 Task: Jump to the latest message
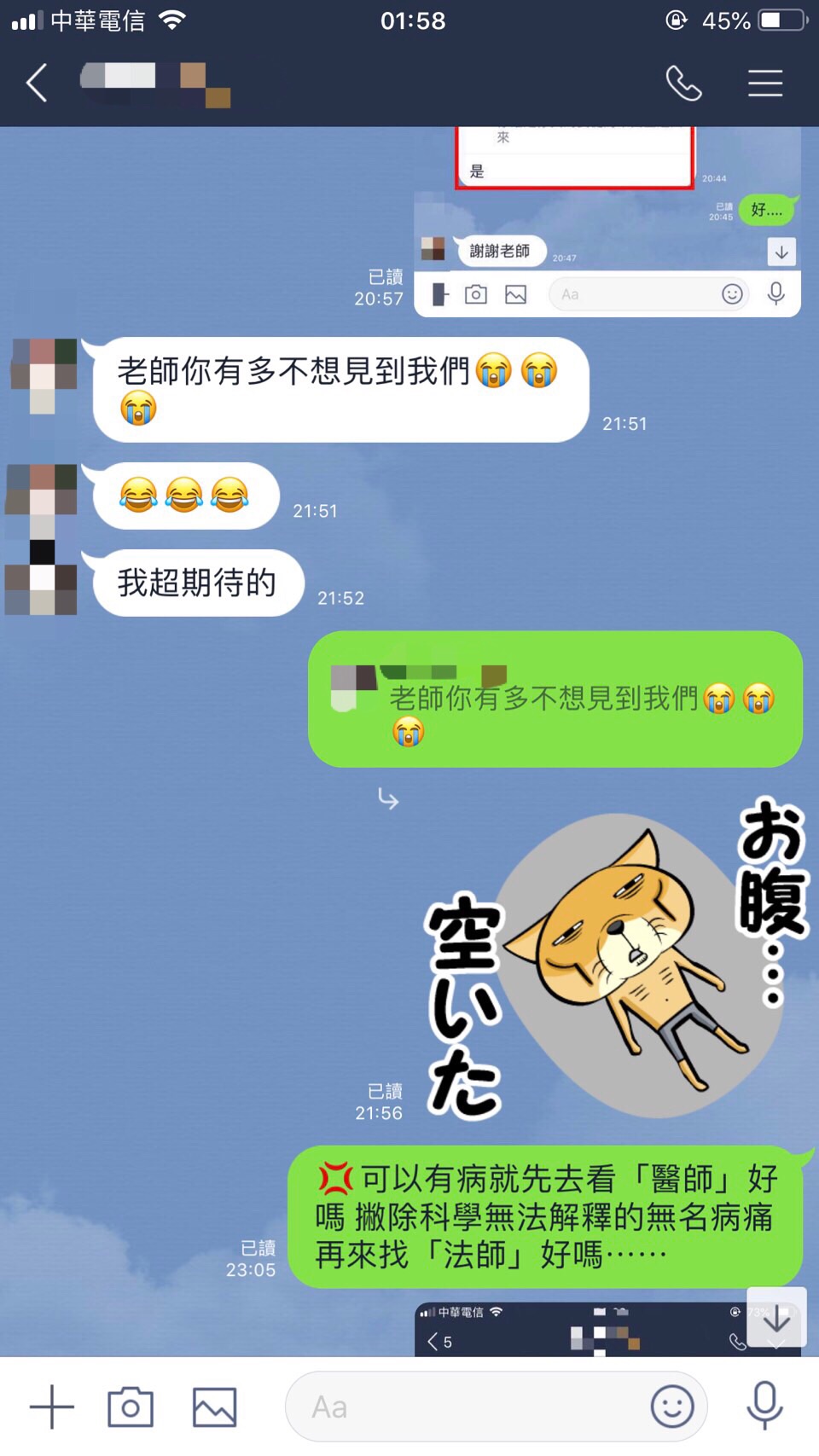pyautogui.click(x=776, y=1320)
